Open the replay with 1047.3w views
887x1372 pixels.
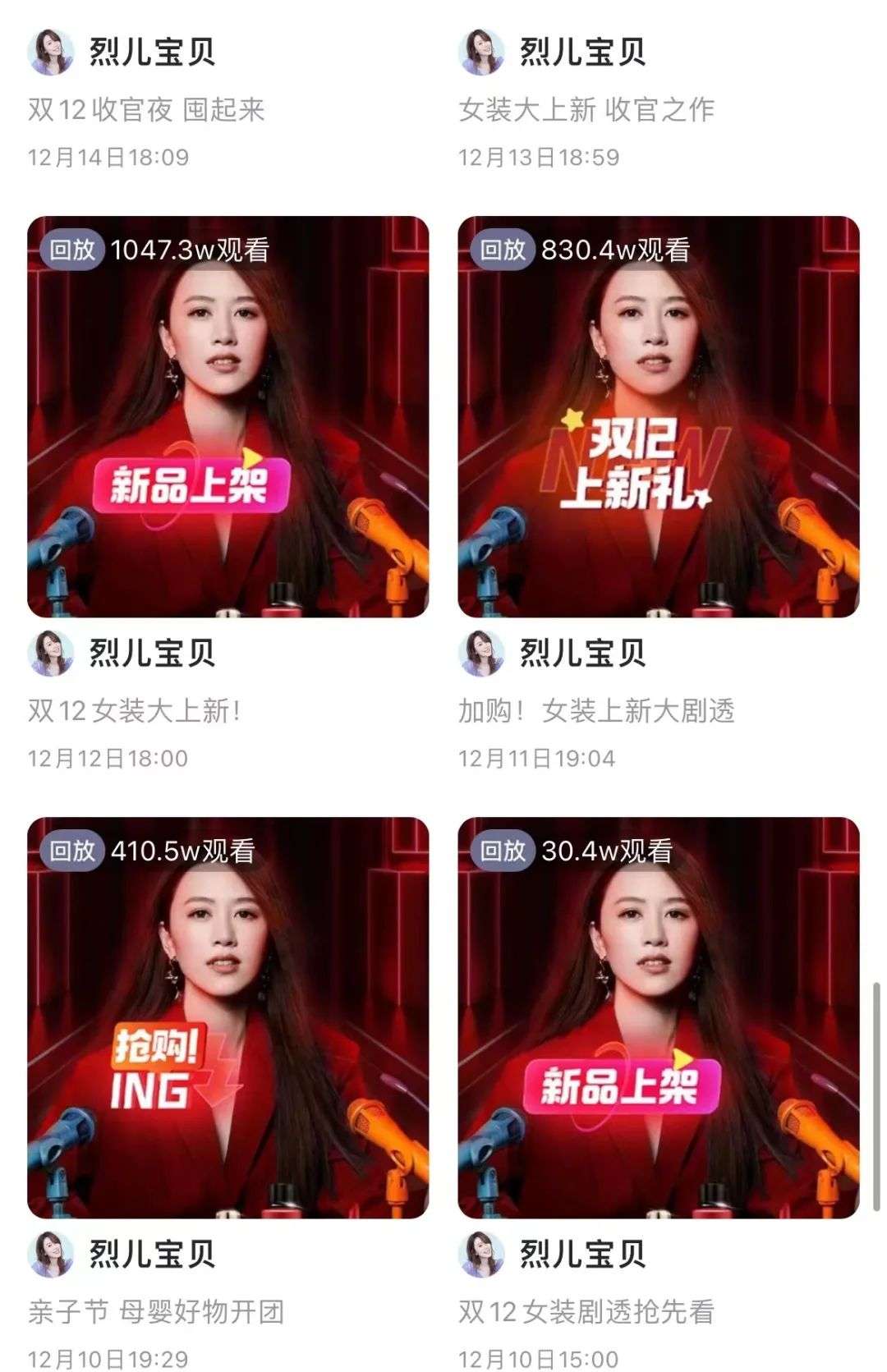(227, 416)
